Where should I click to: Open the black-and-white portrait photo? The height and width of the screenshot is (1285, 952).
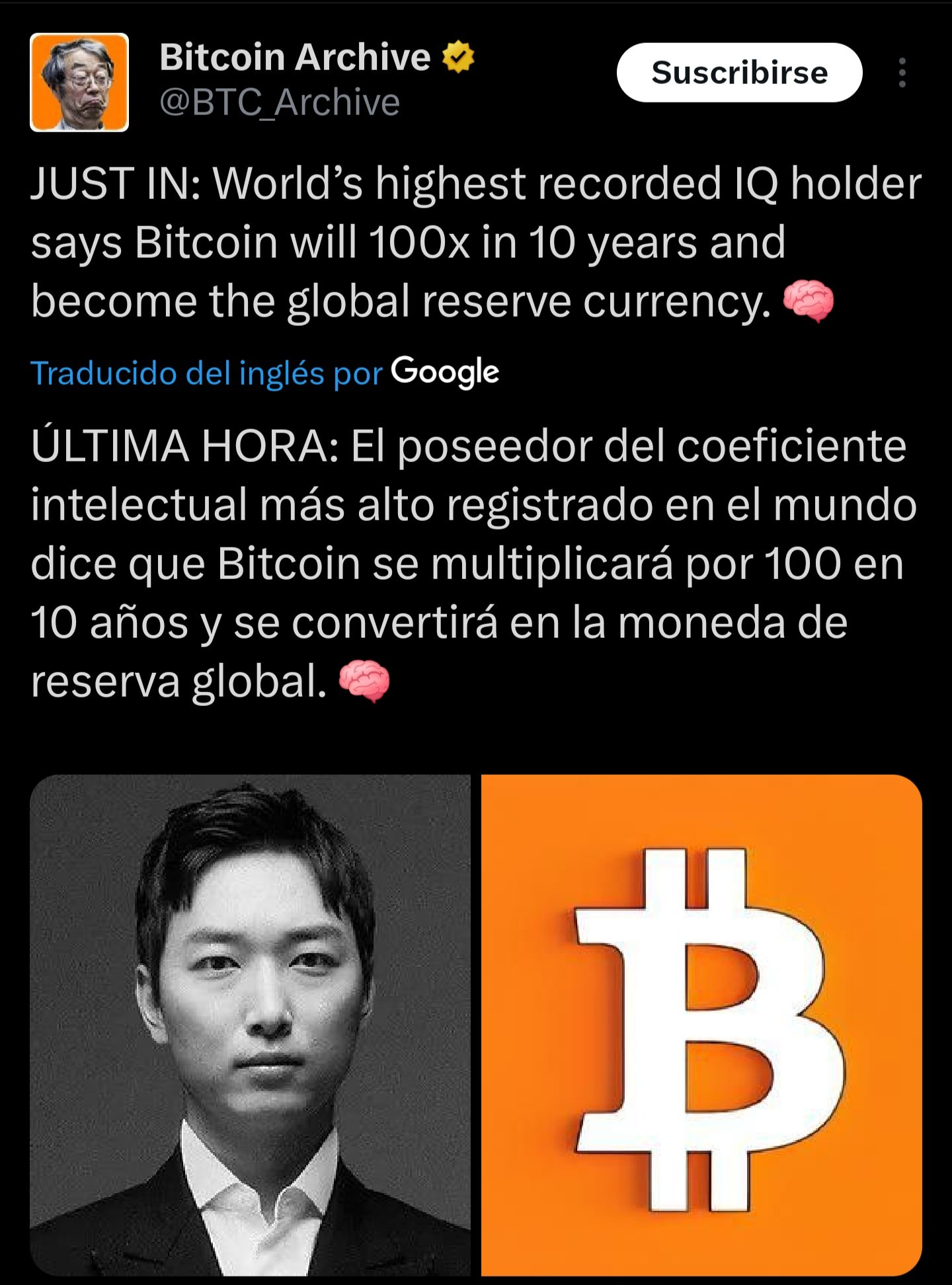pos(251,1025)
